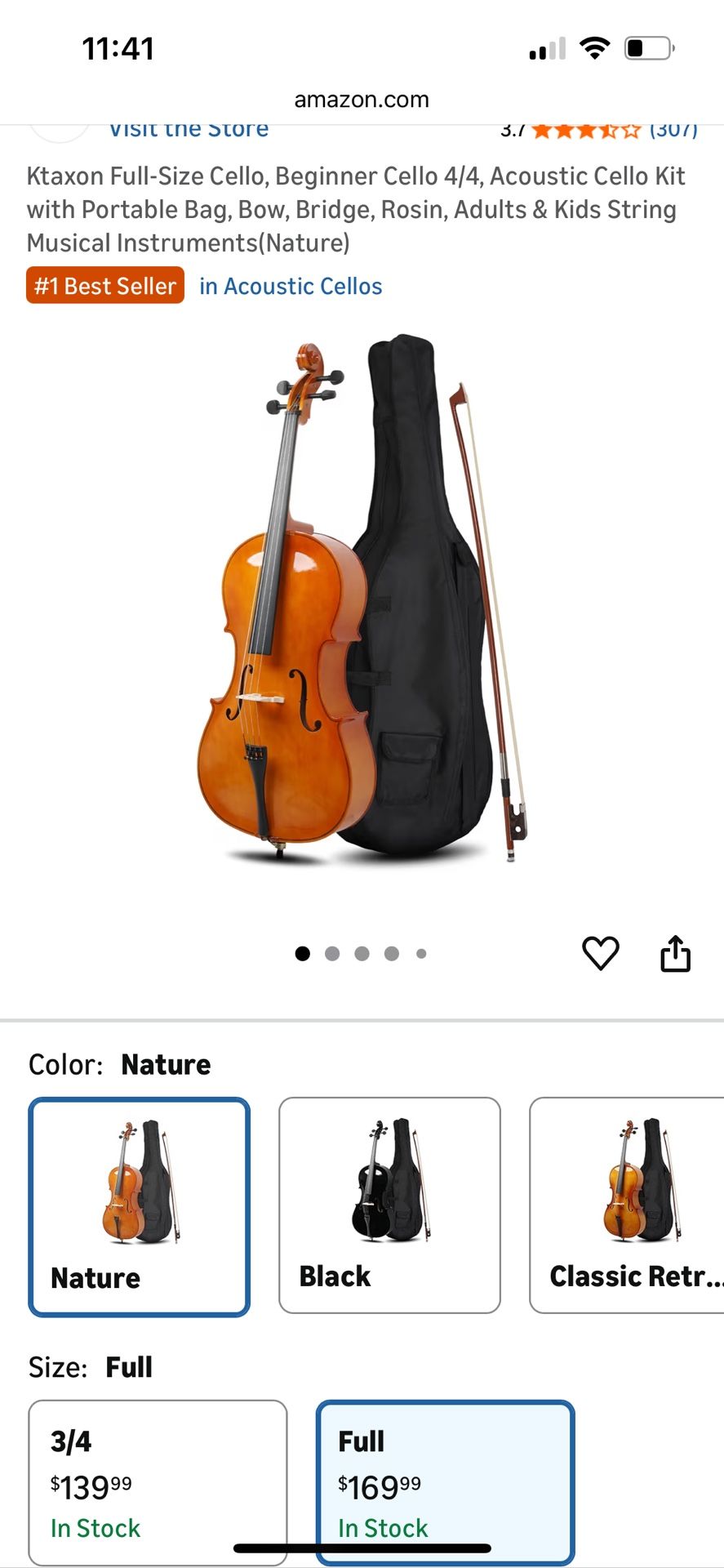Add the cello to your wish list
The height and width of the screenshot is (1568, 724).
point(600,952)
